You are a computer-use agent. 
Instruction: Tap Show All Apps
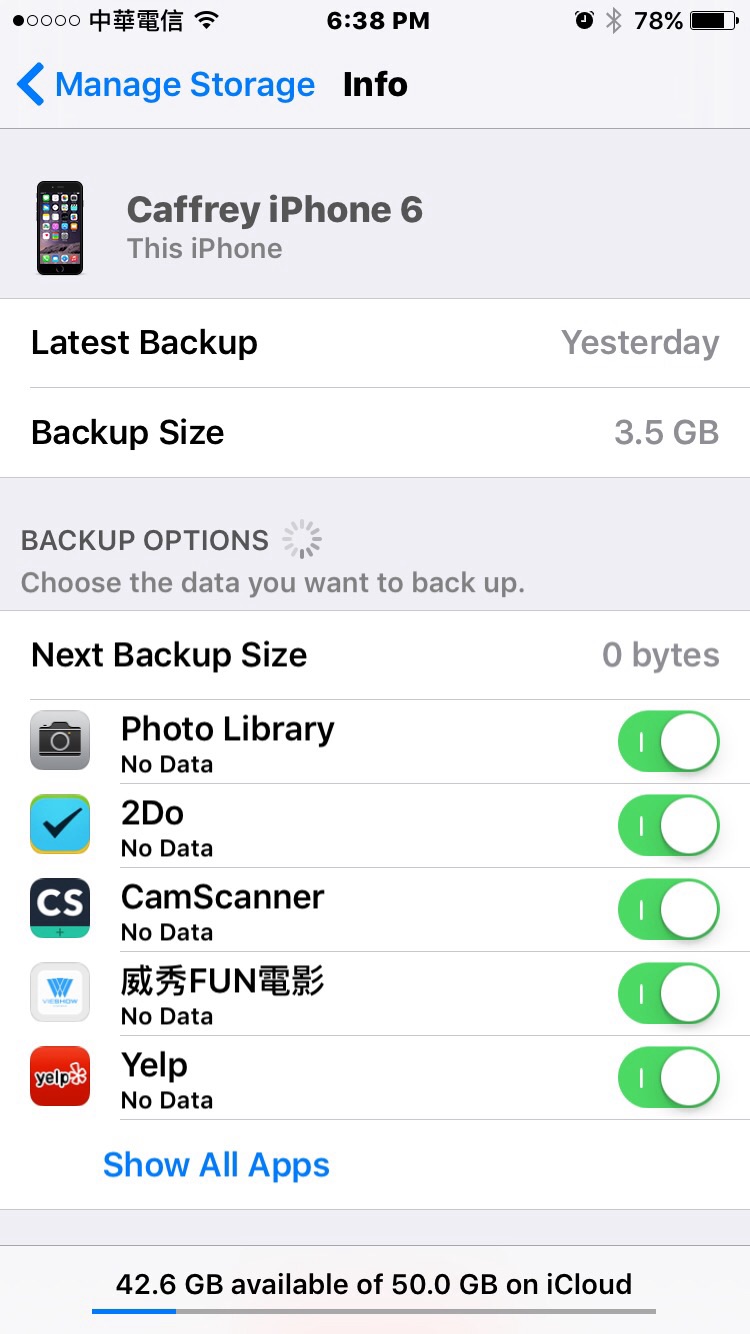click(x=216, y=1165)
